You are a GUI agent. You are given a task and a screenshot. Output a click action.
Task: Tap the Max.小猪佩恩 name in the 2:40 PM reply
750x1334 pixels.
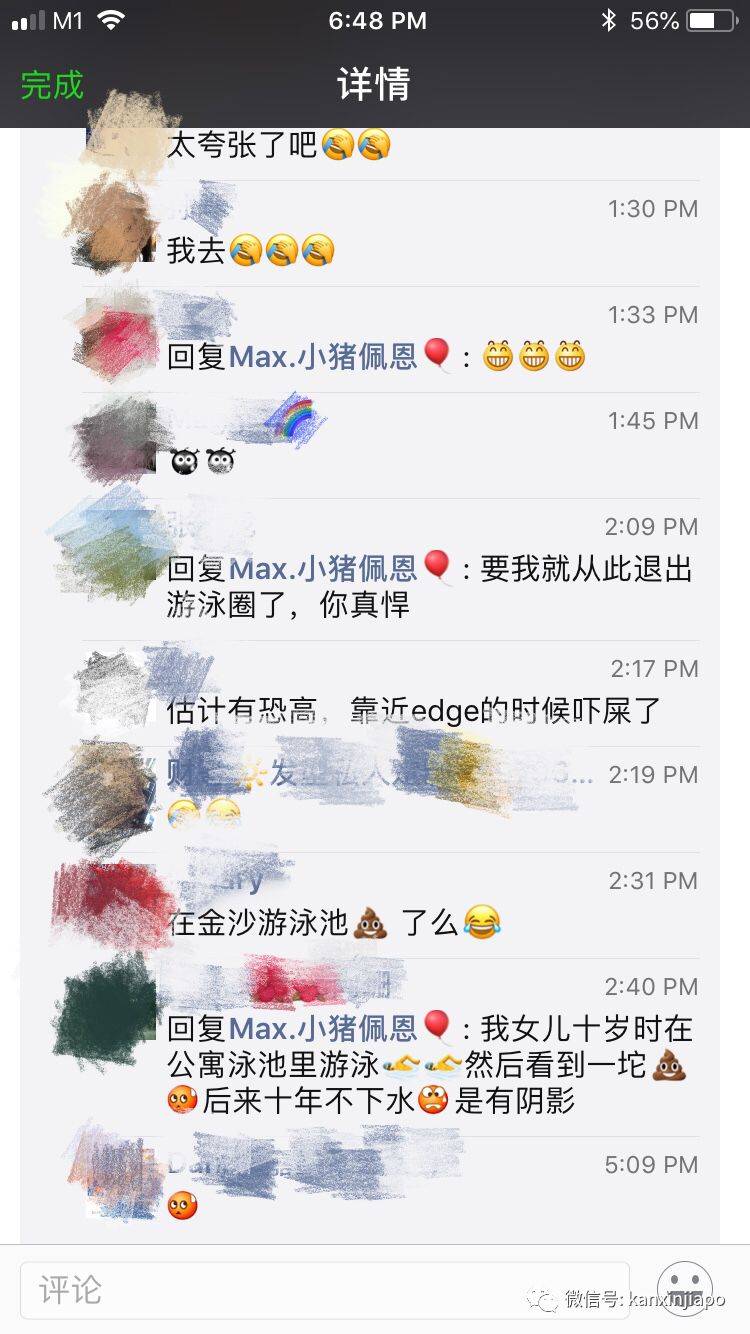point(323,1028)
